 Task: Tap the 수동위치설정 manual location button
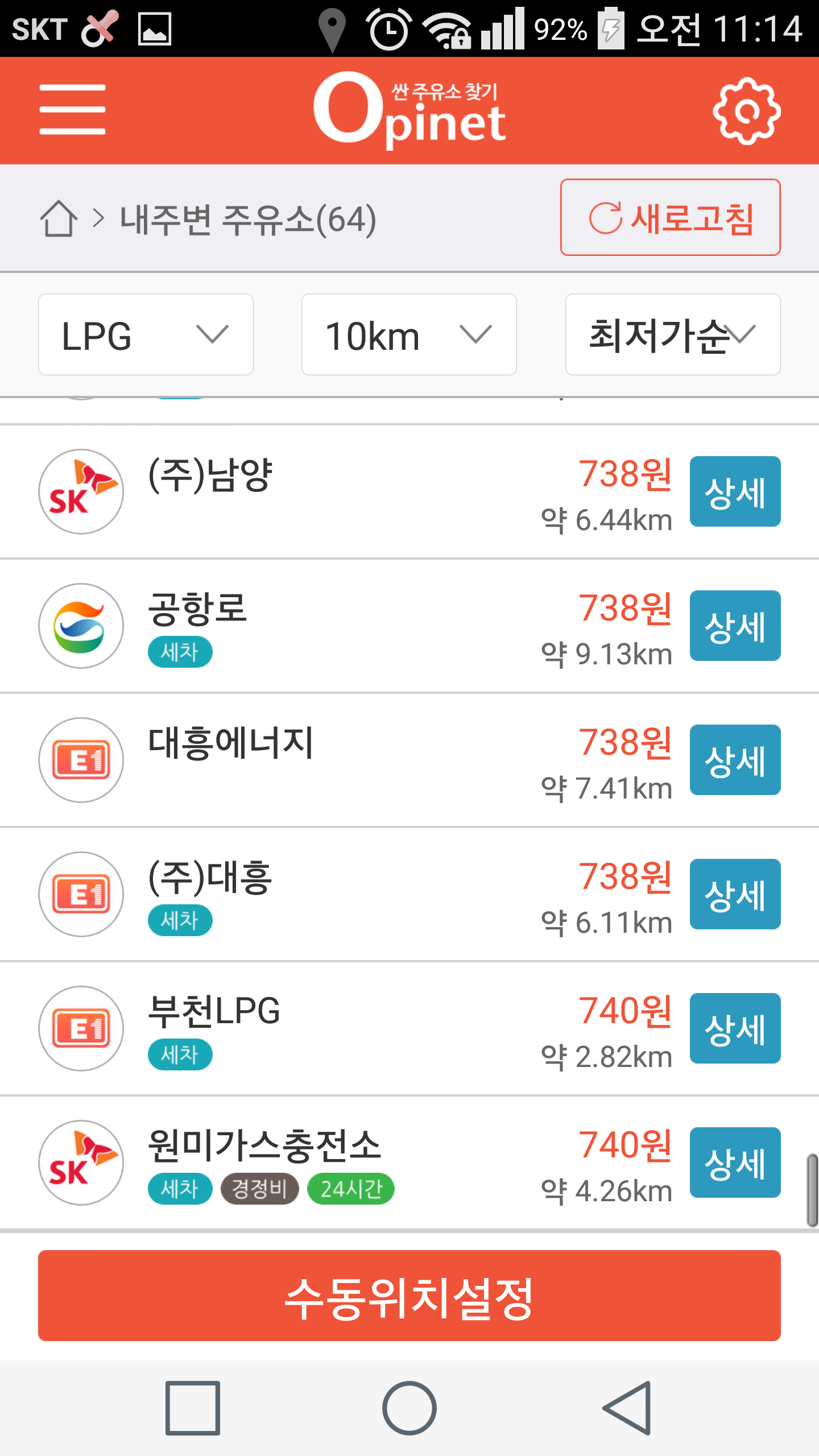point(409,1296)
